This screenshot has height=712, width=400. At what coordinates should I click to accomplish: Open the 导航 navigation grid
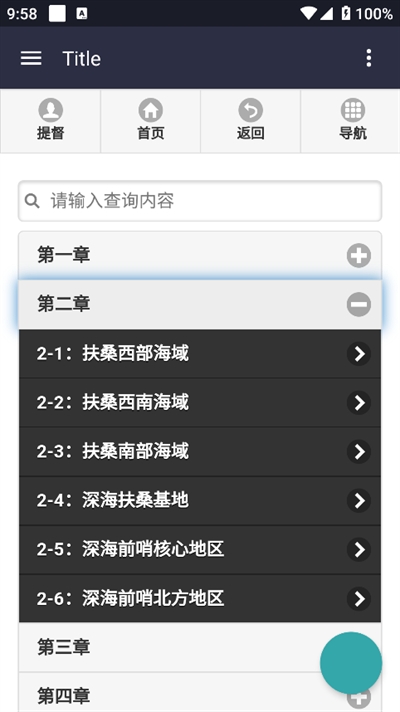pyautogui.click(x=350, y=121)
